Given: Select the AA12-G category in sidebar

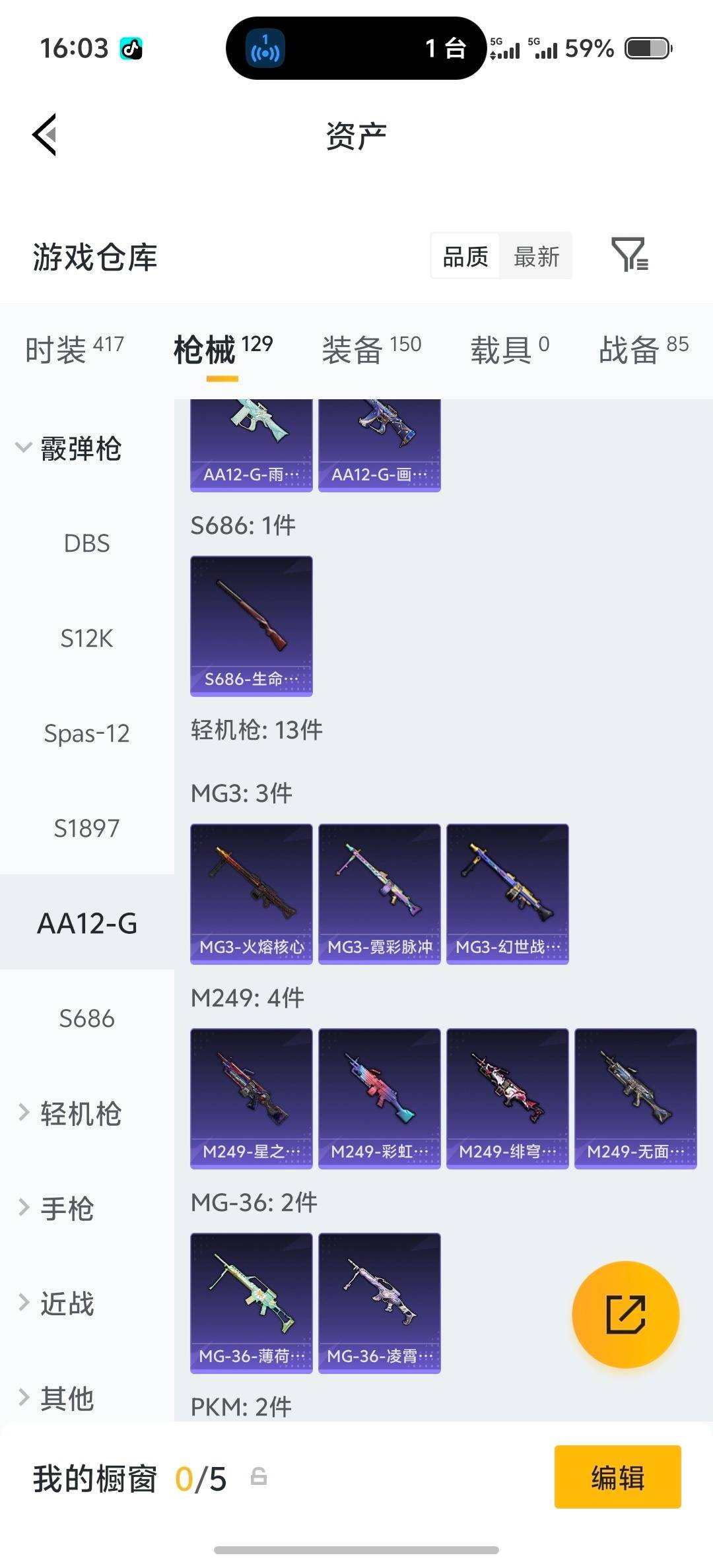Looking at the screenshot, I should (x=88, y=923).
